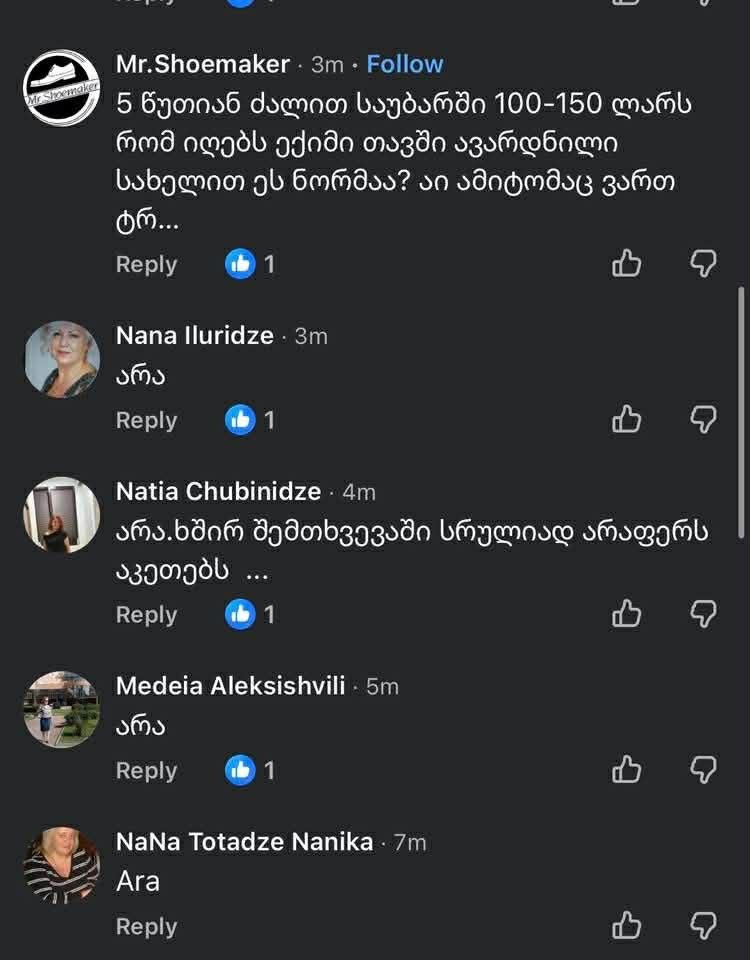Thumbs up Natia Chubinidze's comment
Image resolution: width=750 pixels, height=960 pixels.
point(625,614)
